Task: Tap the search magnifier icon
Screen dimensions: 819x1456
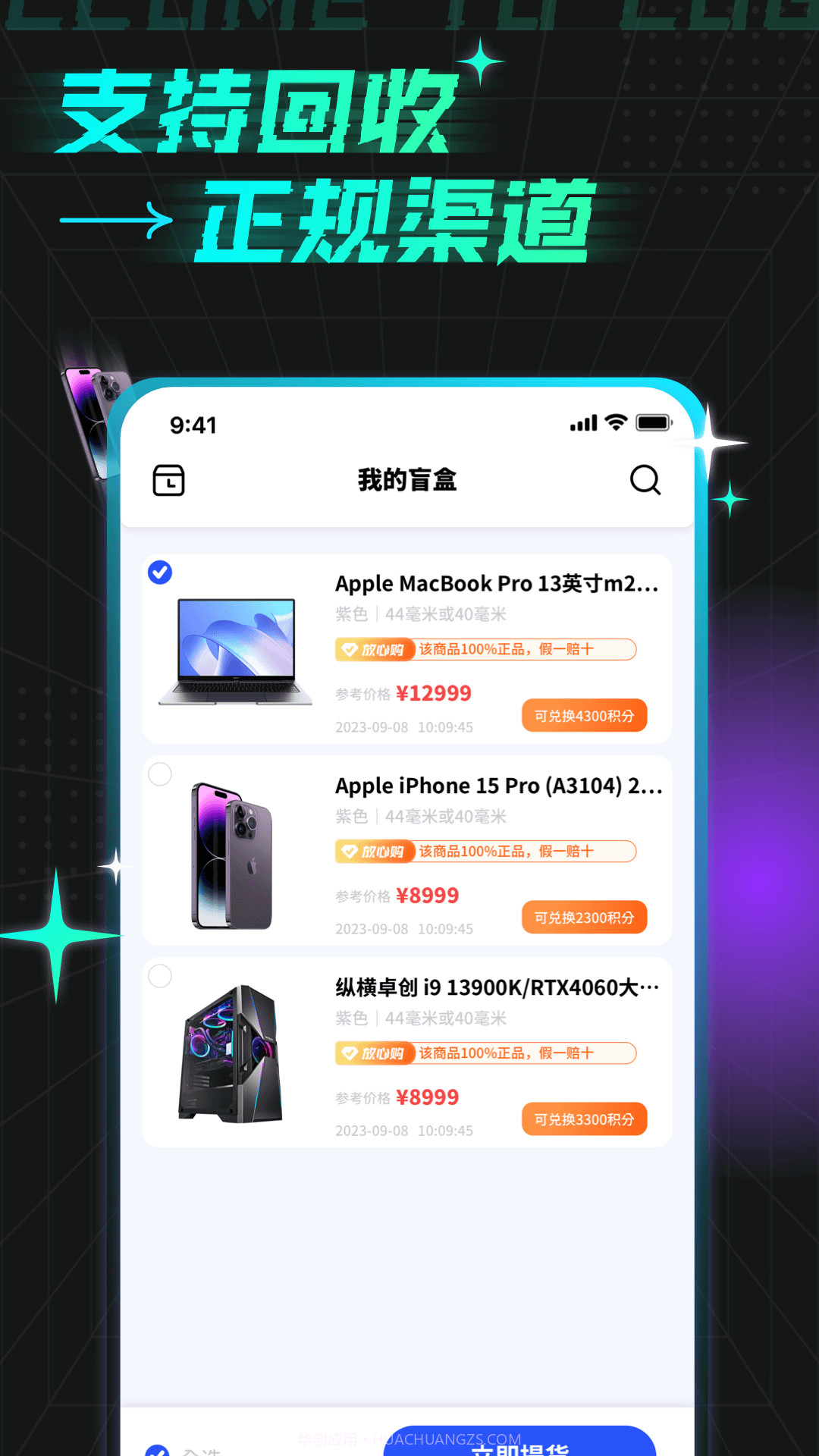Action: [x=645, y=480]
